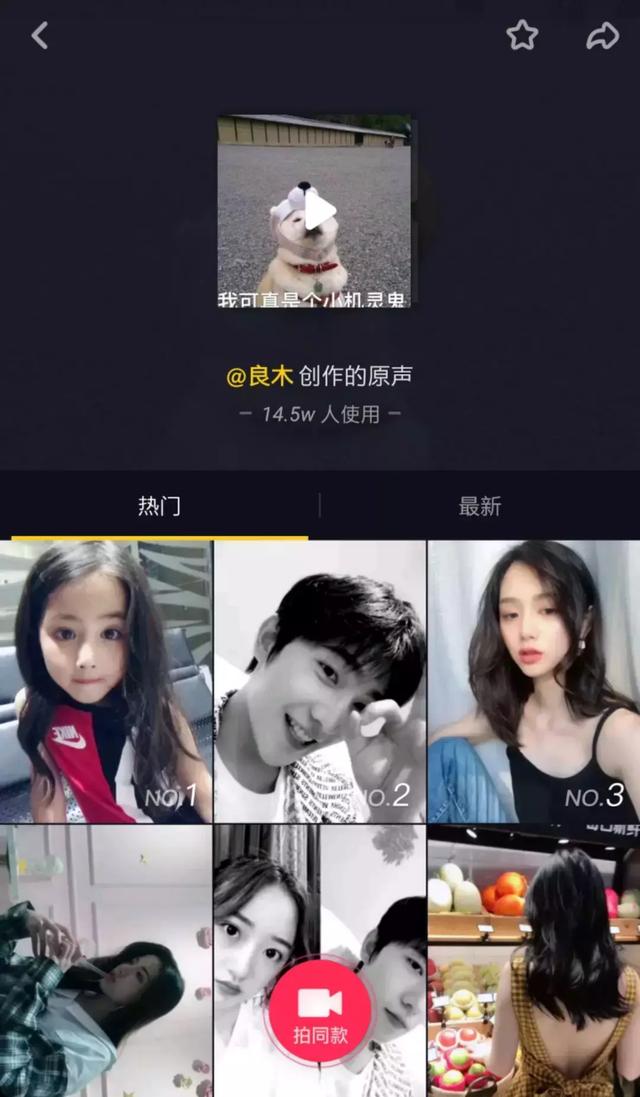This screenshot has height=1097, width=640.
Task: Switch to the 热门 tab
Action: 159,506
